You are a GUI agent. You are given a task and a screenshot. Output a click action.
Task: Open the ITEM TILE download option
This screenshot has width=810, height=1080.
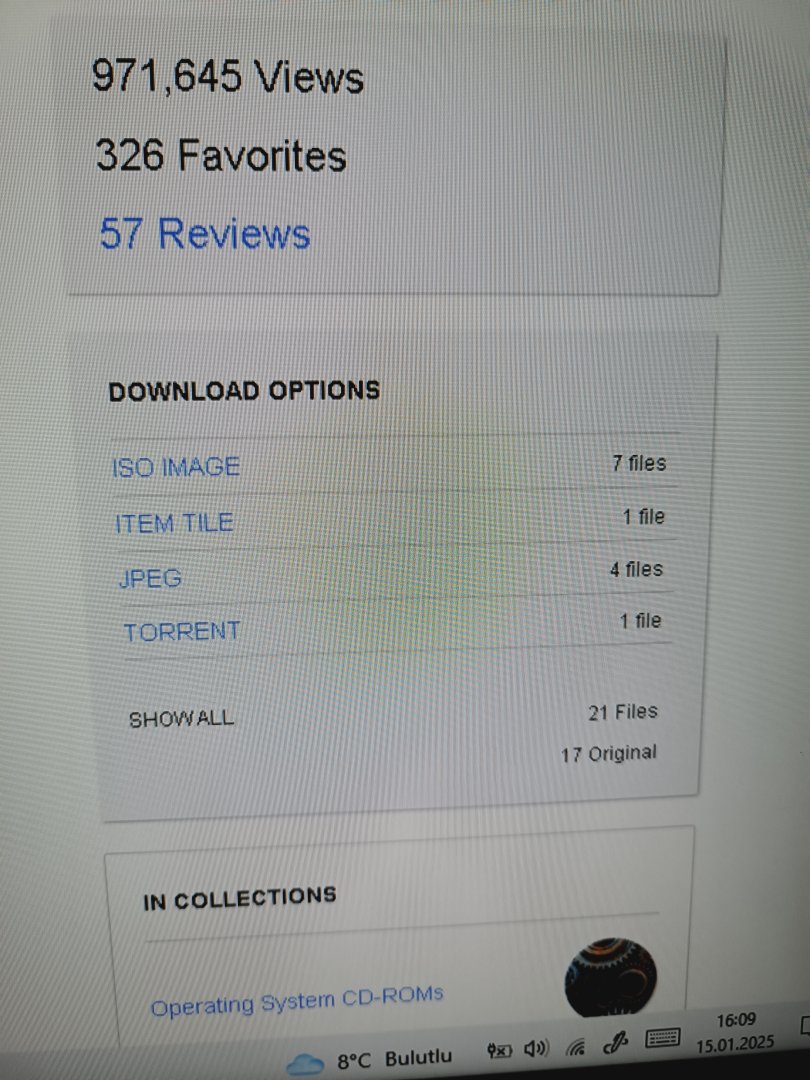(x=174, y=523)
